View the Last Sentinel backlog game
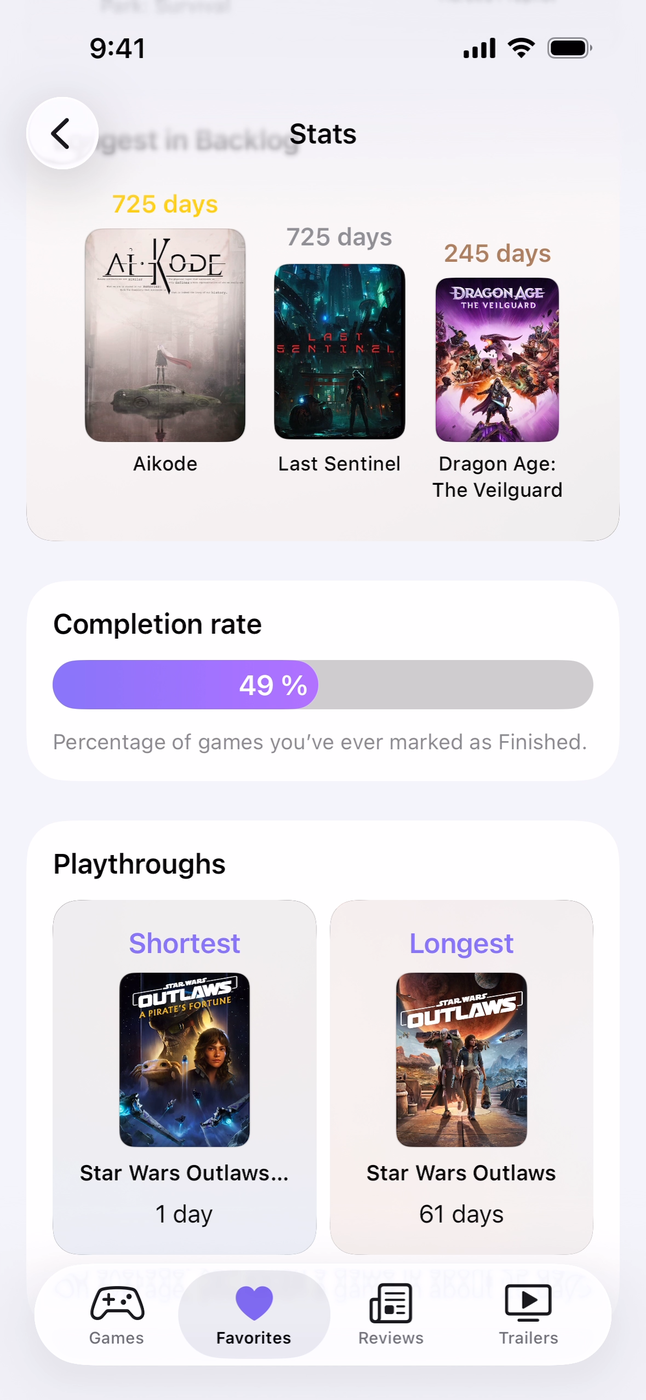The width and height of the screenshot is (646, 1400). coord(340,351)
